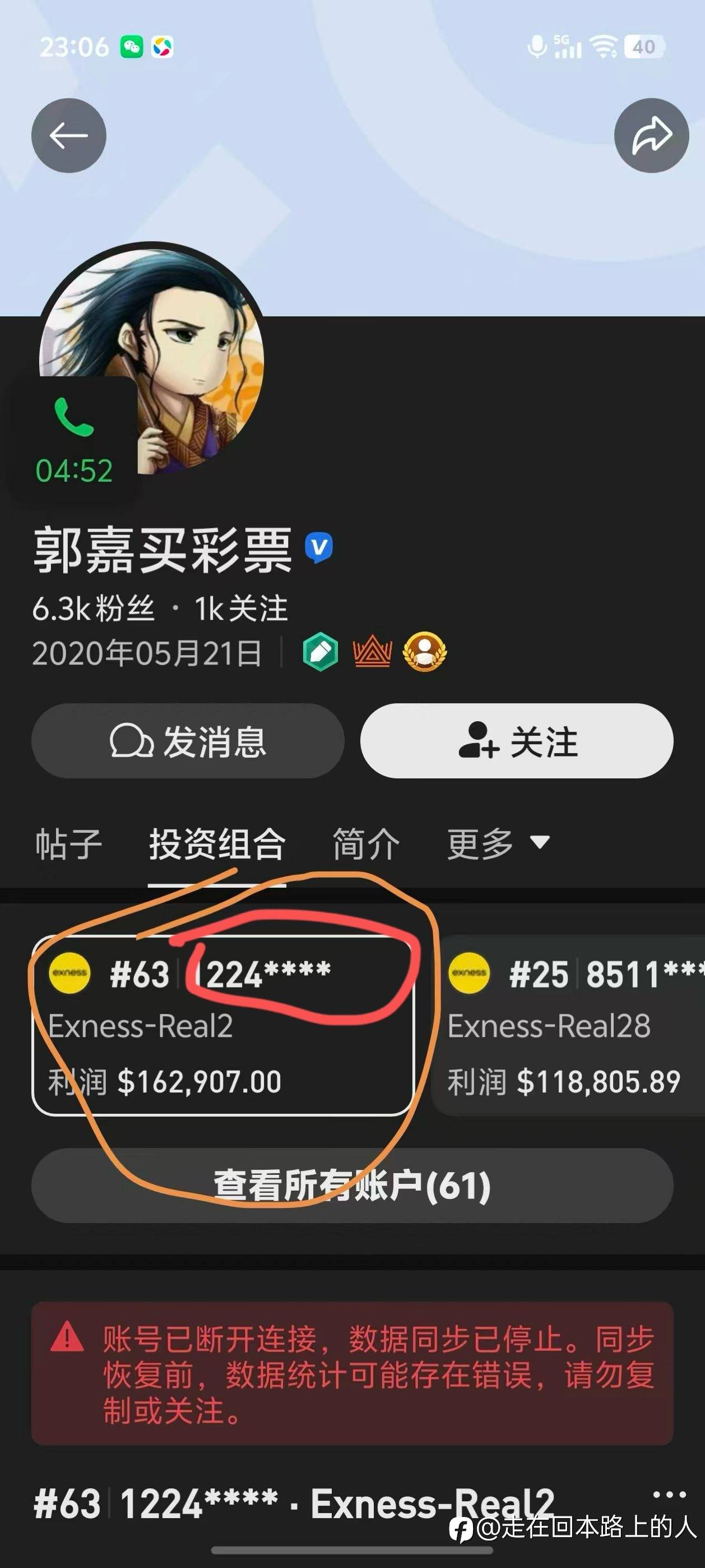Open the 简介 tab
This screenshot has height=1568, width=705.
point(364,843)
